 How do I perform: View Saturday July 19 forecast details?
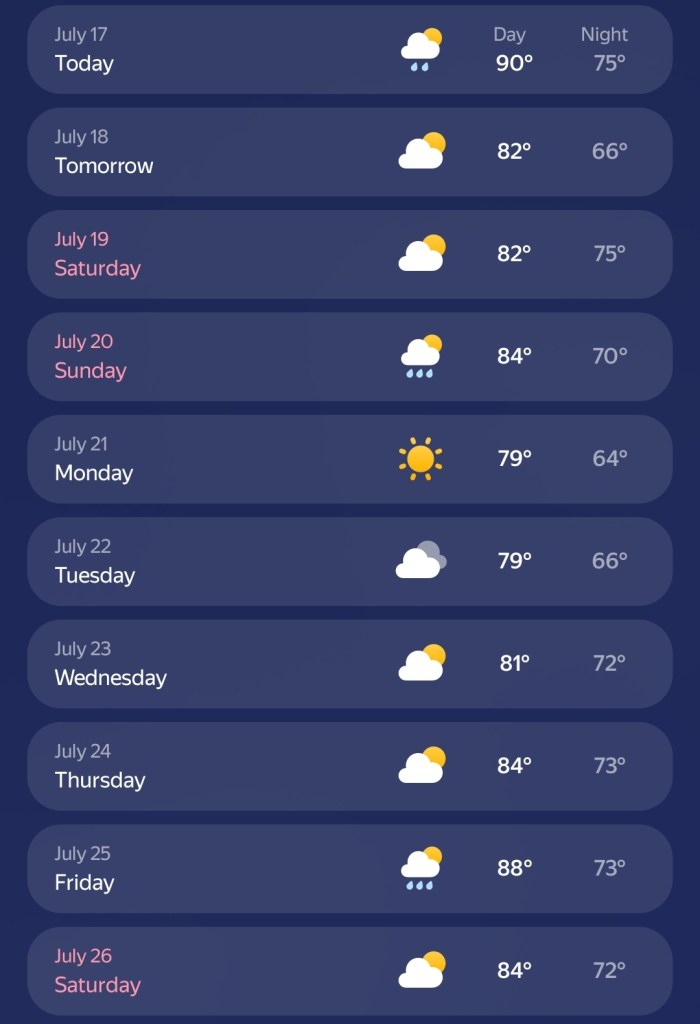pos(349,254)
